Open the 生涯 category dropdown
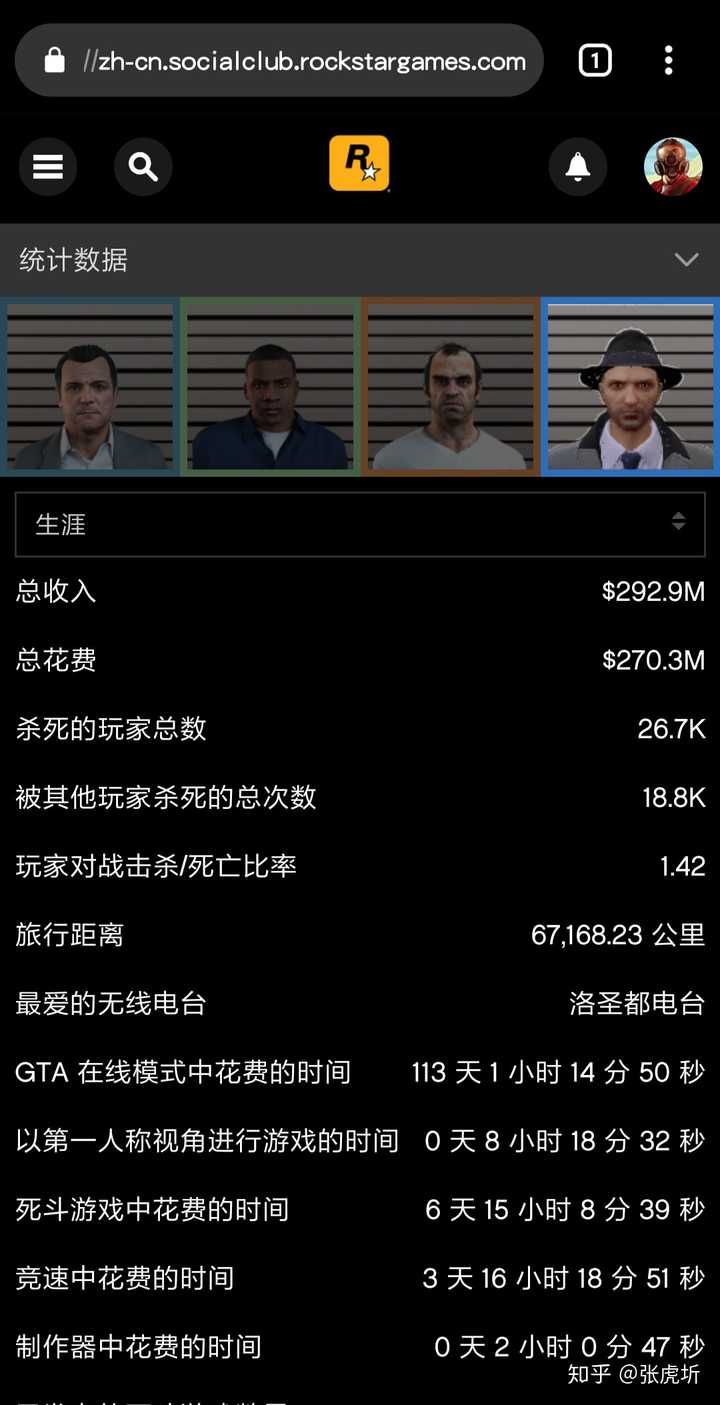 click(360, 524)
